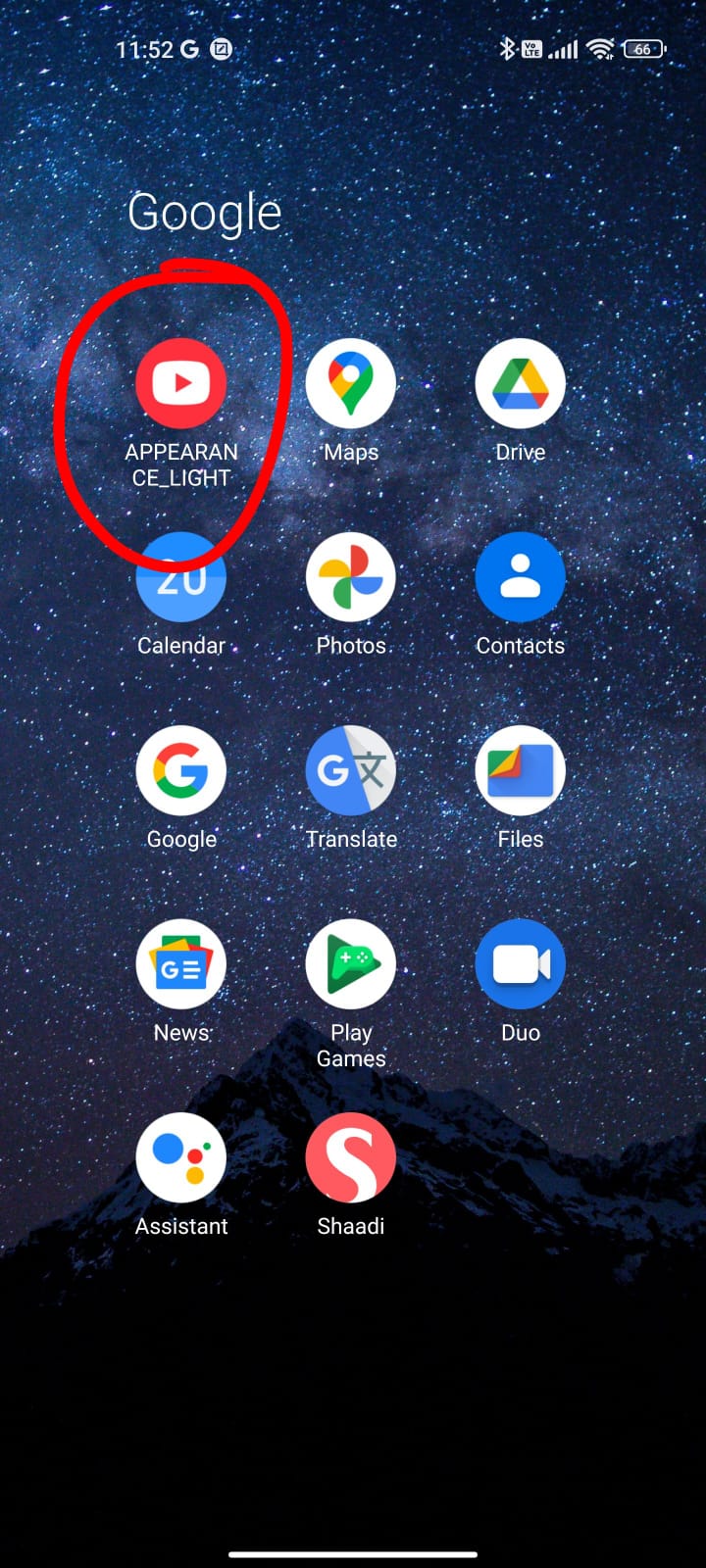706x1568 pixels.
Task: Launch Google Maps
Action: 351,384
